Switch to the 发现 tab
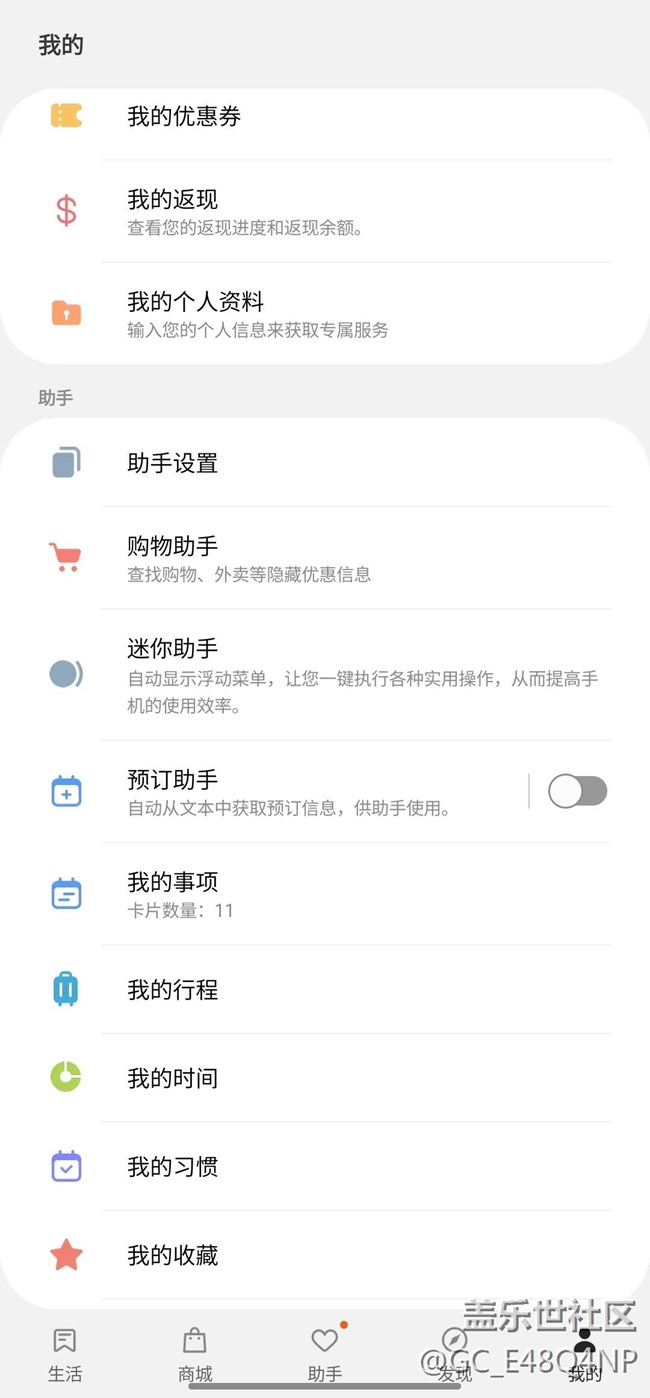 (454, 1354)
